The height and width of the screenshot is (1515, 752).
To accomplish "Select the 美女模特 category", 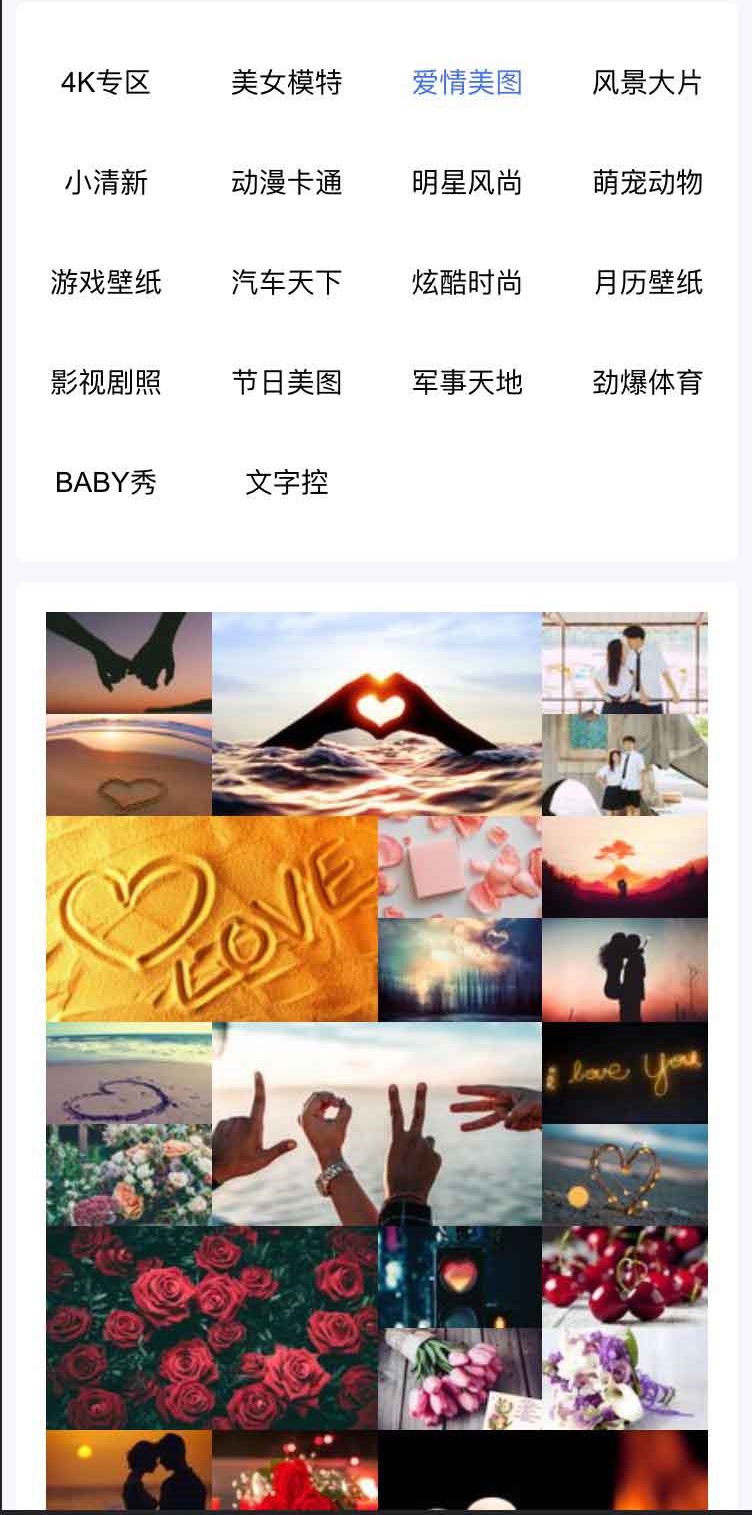I will coord(287,82).
